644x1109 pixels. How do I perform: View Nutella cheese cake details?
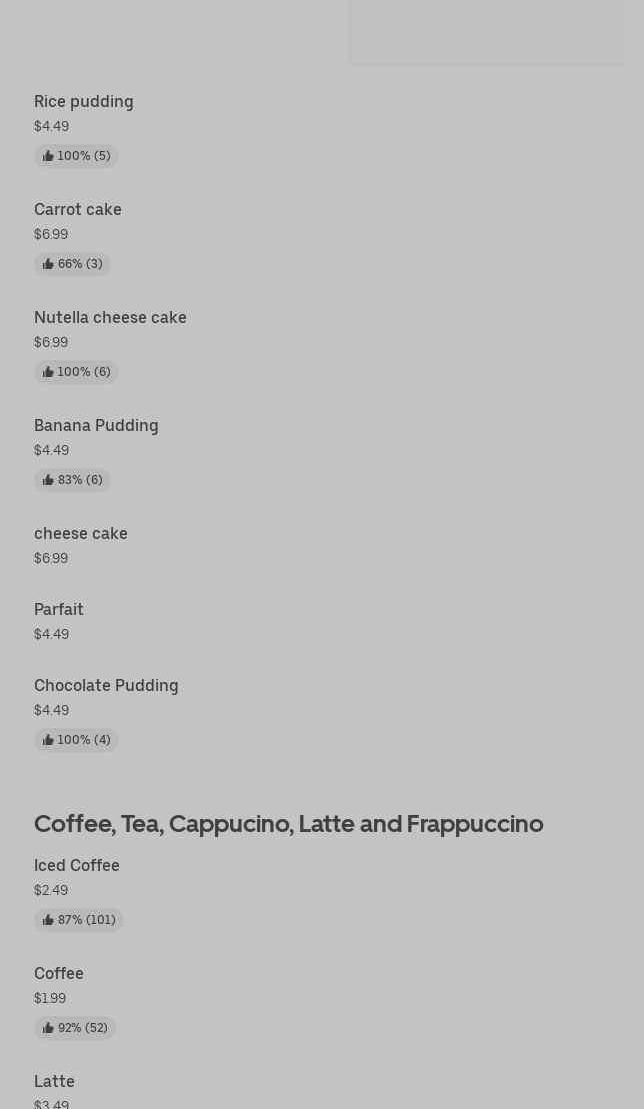110,318
